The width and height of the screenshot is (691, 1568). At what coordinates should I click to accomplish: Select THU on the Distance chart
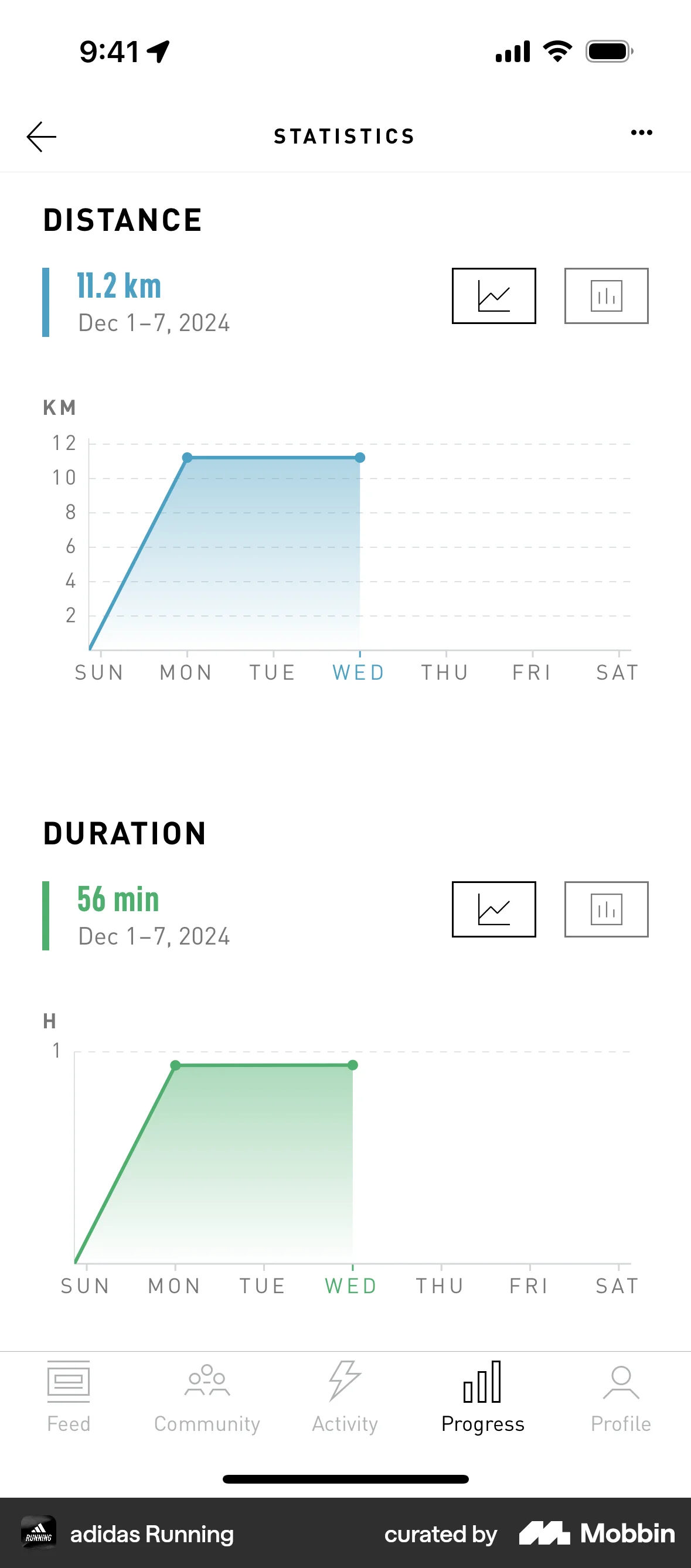(444, 672)
